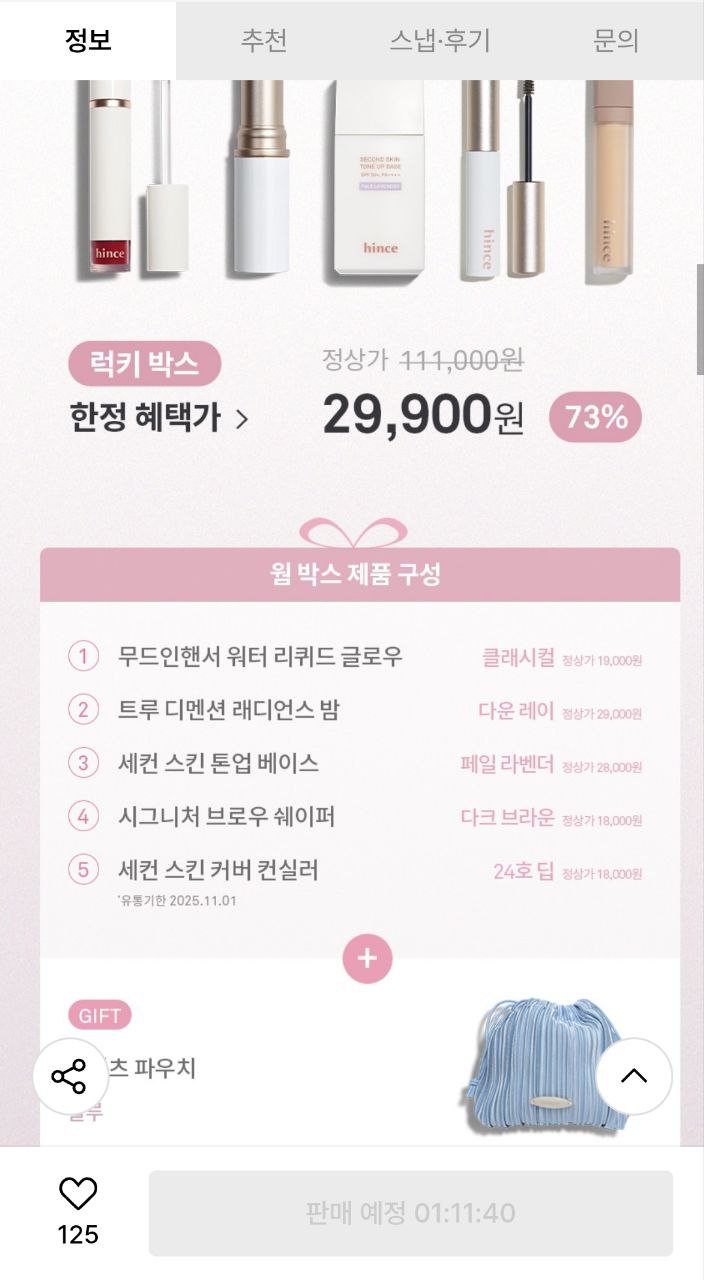The width and height of the screenshot is (704, 1280).
Task: Open the 추천 tab
Action: (x=264, y=40)
